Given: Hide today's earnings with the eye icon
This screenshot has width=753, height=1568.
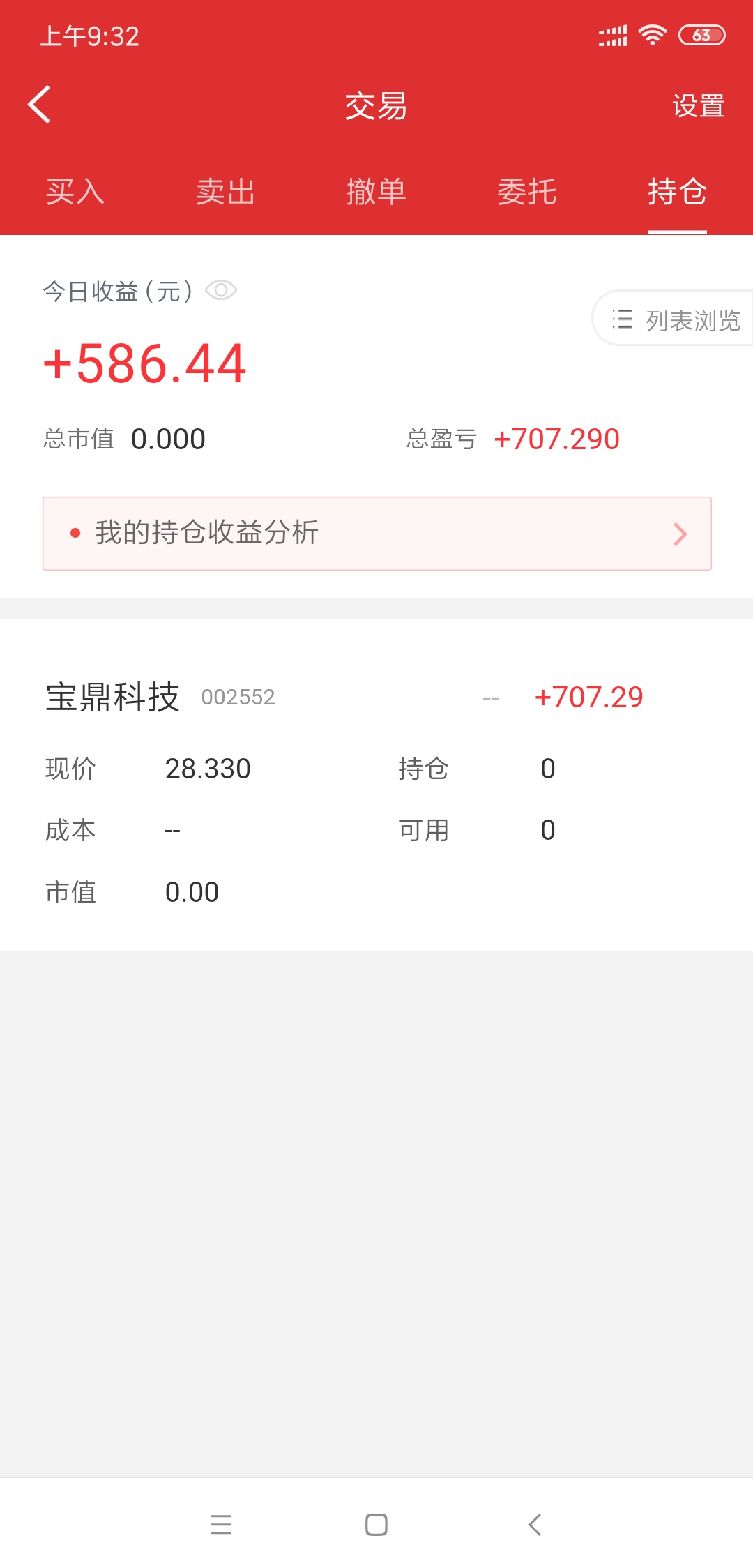Looking at the screenshot, I should coord(221,290).
